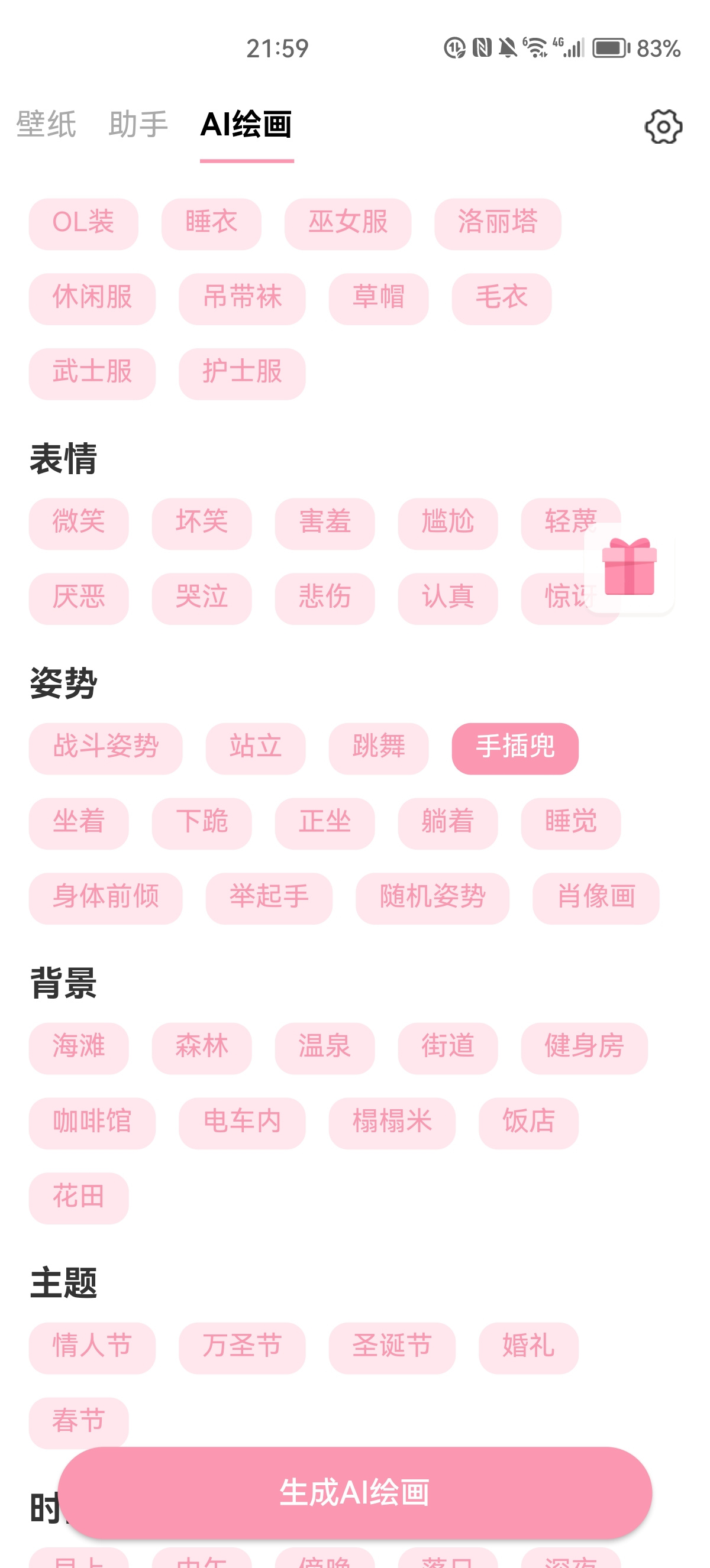Image resolution: width=710 pixels, height=1568 pixels.
Task: Switch to the 壁纸 tab
Action: click(46, 124)
